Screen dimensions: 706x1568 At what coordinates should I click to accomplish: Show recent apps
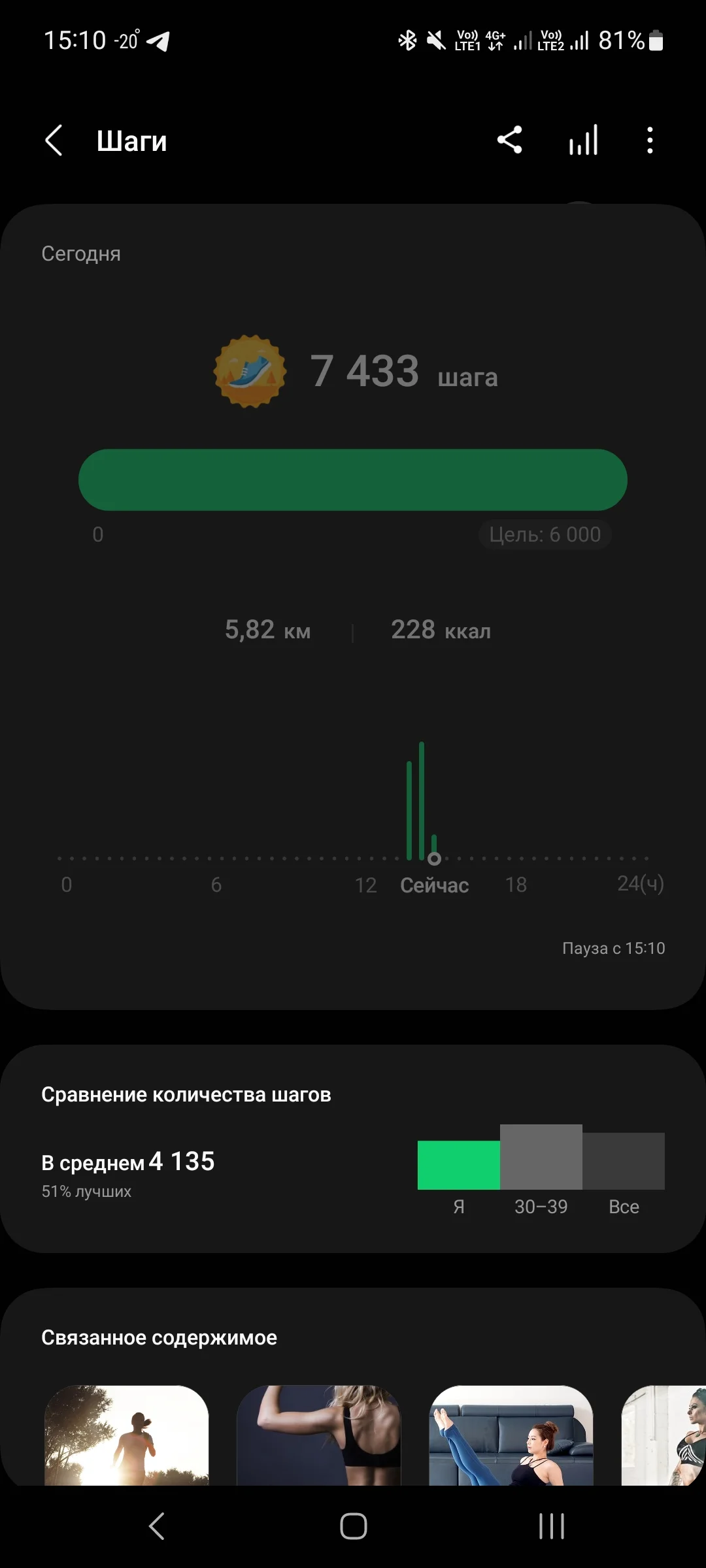point(551,1526)
